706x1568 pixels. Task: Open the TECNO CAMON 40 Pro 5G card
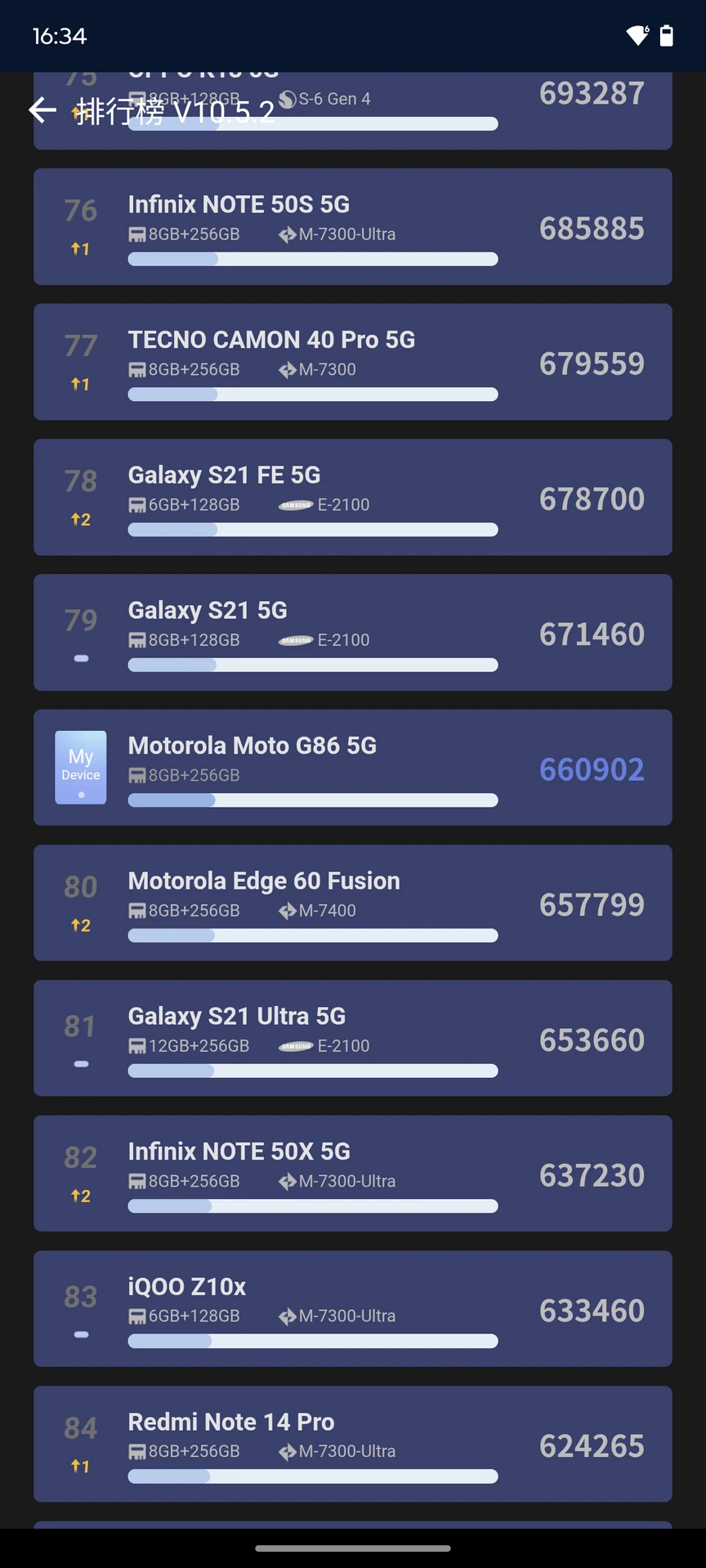tap(353, 362)
